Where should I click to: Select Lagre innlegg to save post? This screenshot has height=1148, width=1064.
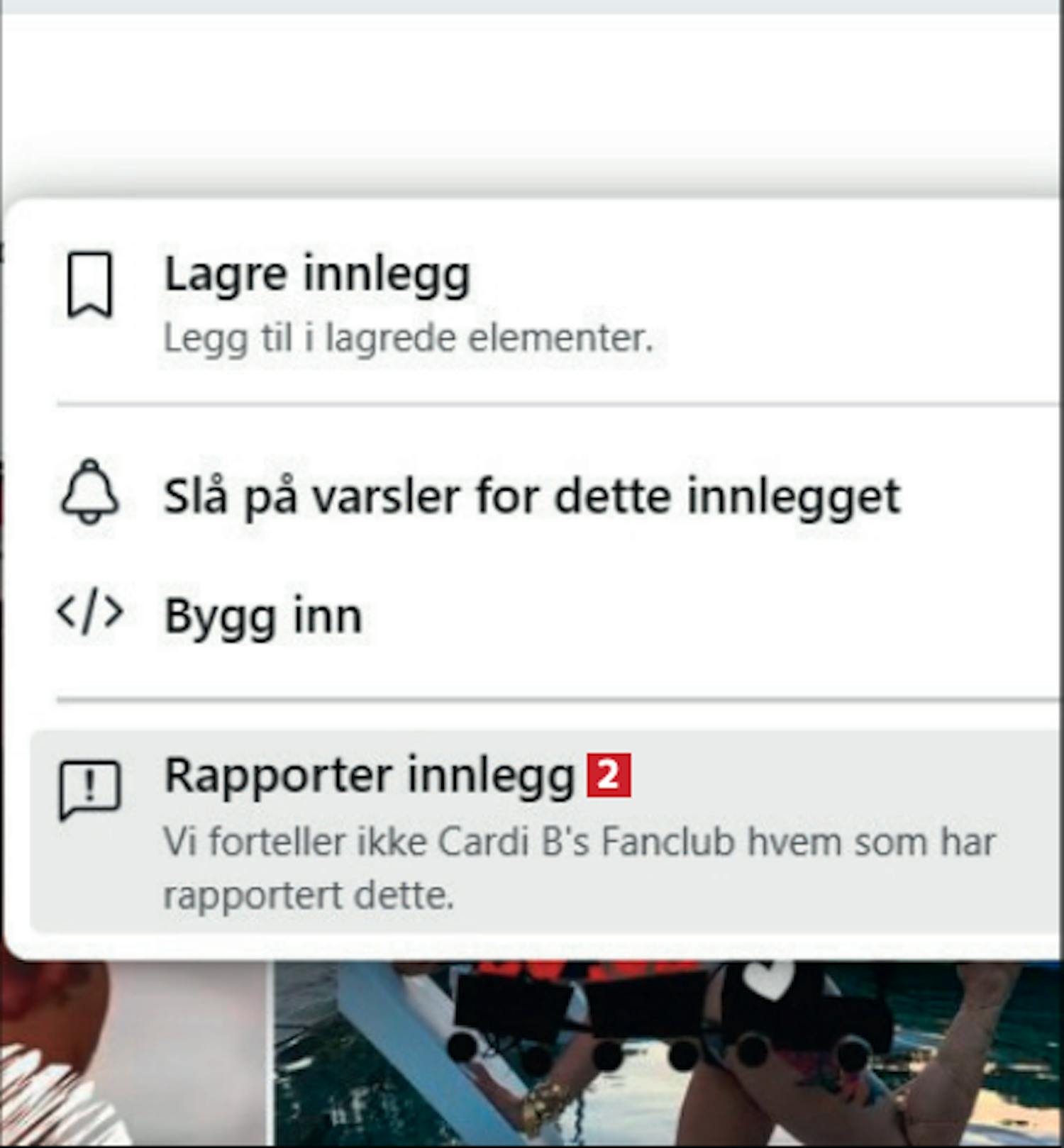click(x=317, y=275)
